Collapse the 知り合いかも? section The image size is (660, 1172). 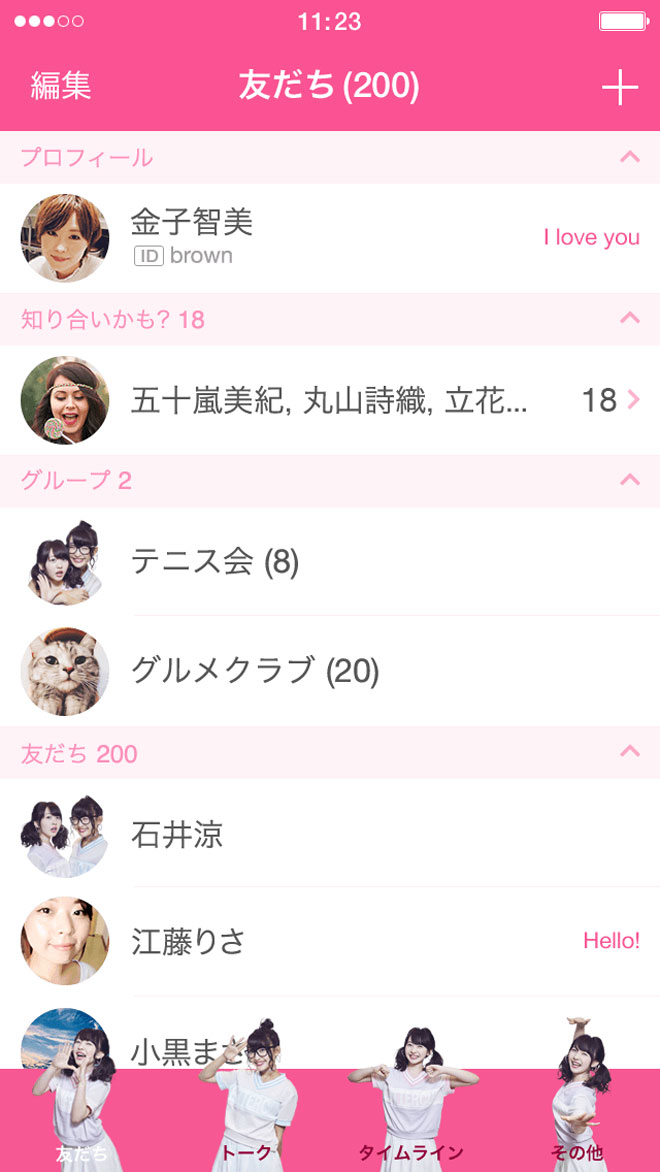pyautogui.click(x=629, y=319)
